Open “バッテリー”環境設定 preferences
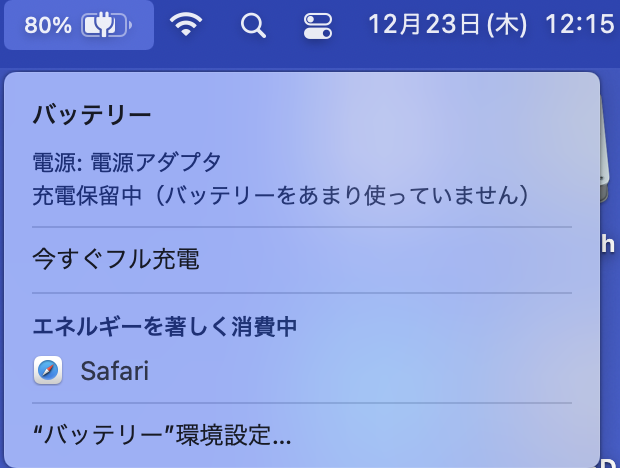 click(x=162, y=436)
